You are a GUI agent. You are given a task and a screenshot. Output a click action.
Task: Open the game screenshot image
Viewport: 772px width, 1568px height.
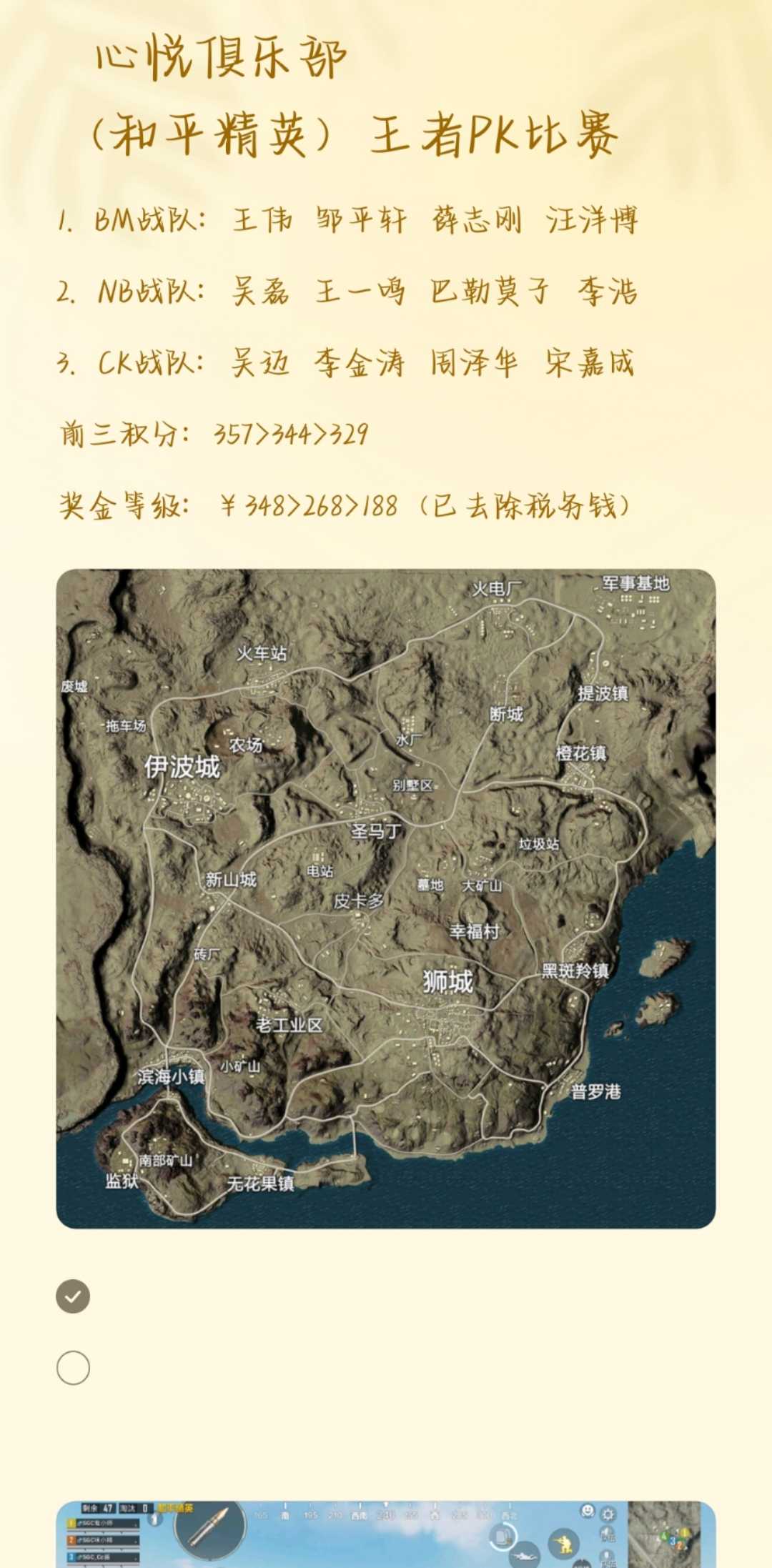coord(386,1534)
